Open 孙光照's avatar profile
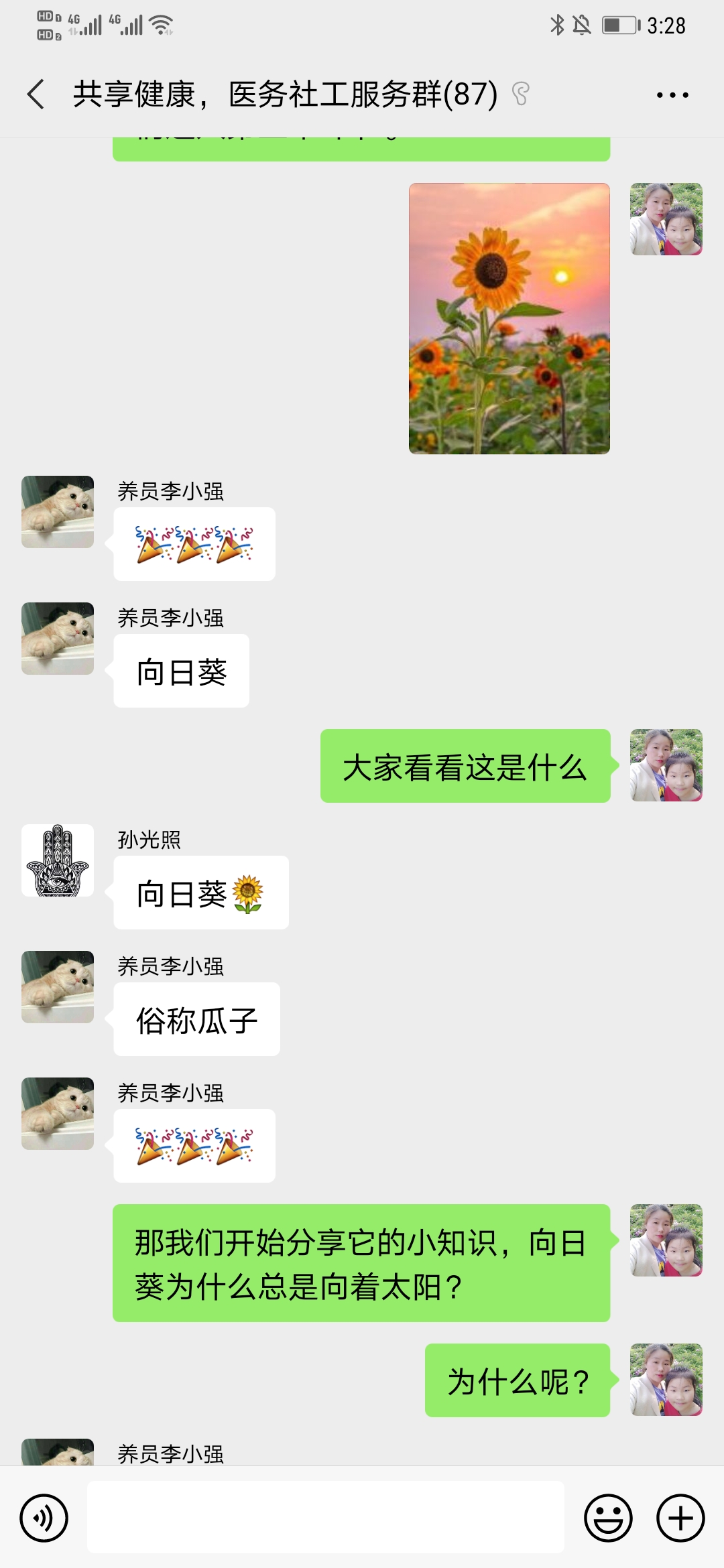724x1568 pixels. [58, 860]
